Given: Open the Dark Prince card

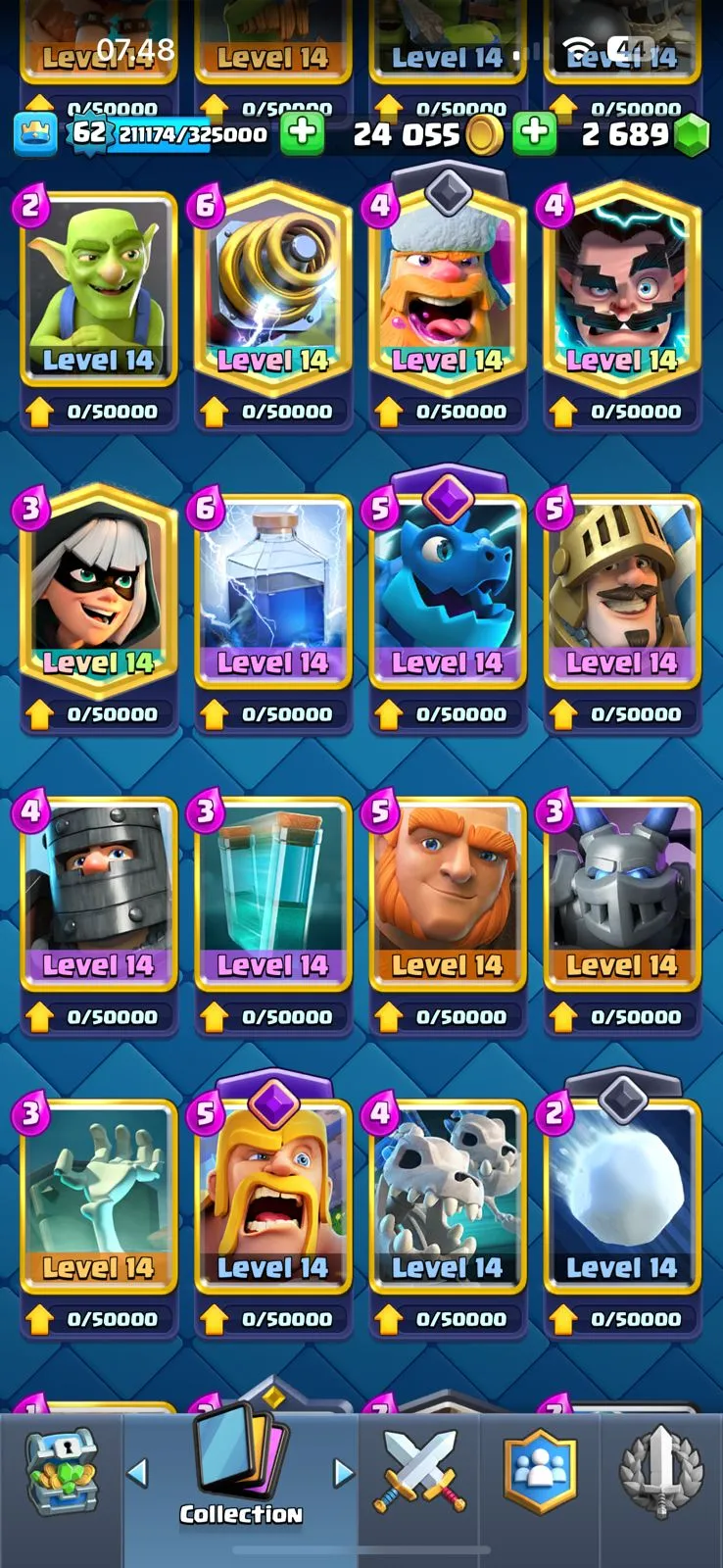Looking at the screenshot, I should click(98, 894).
